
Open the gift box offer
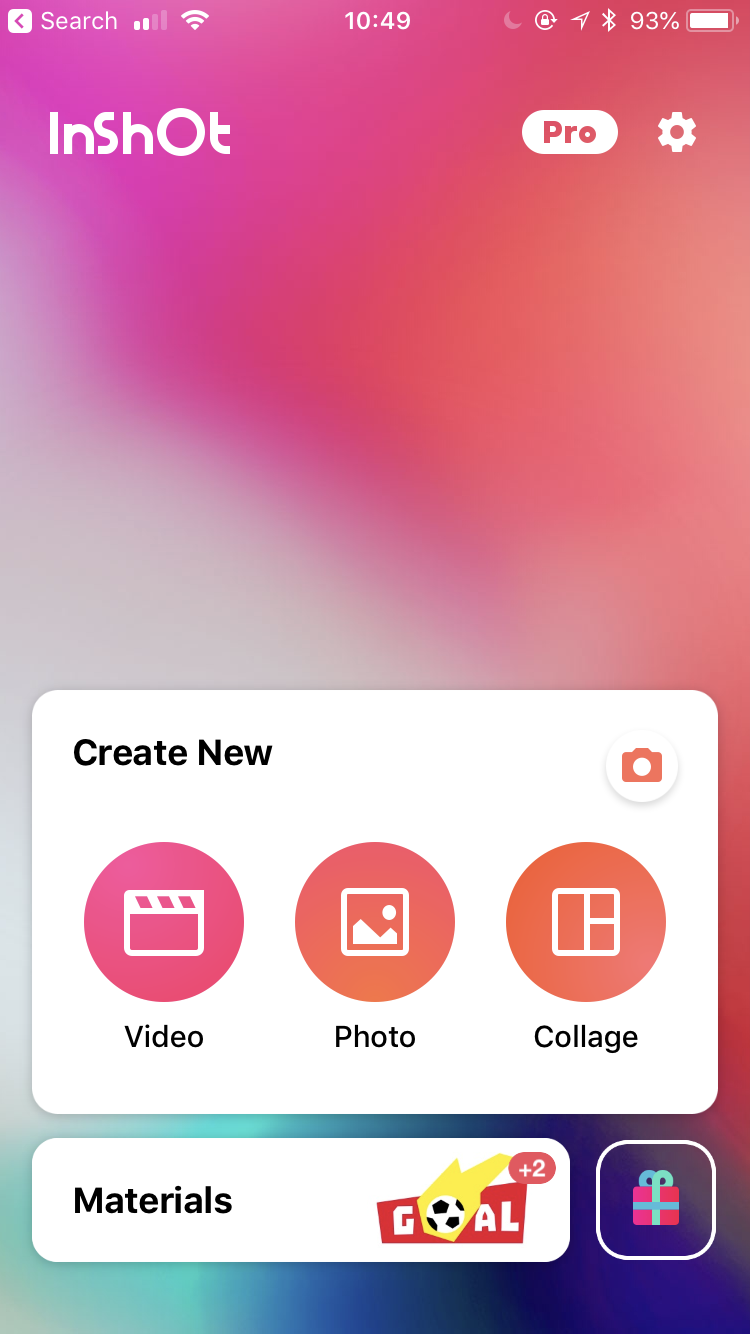(656, 1200)
